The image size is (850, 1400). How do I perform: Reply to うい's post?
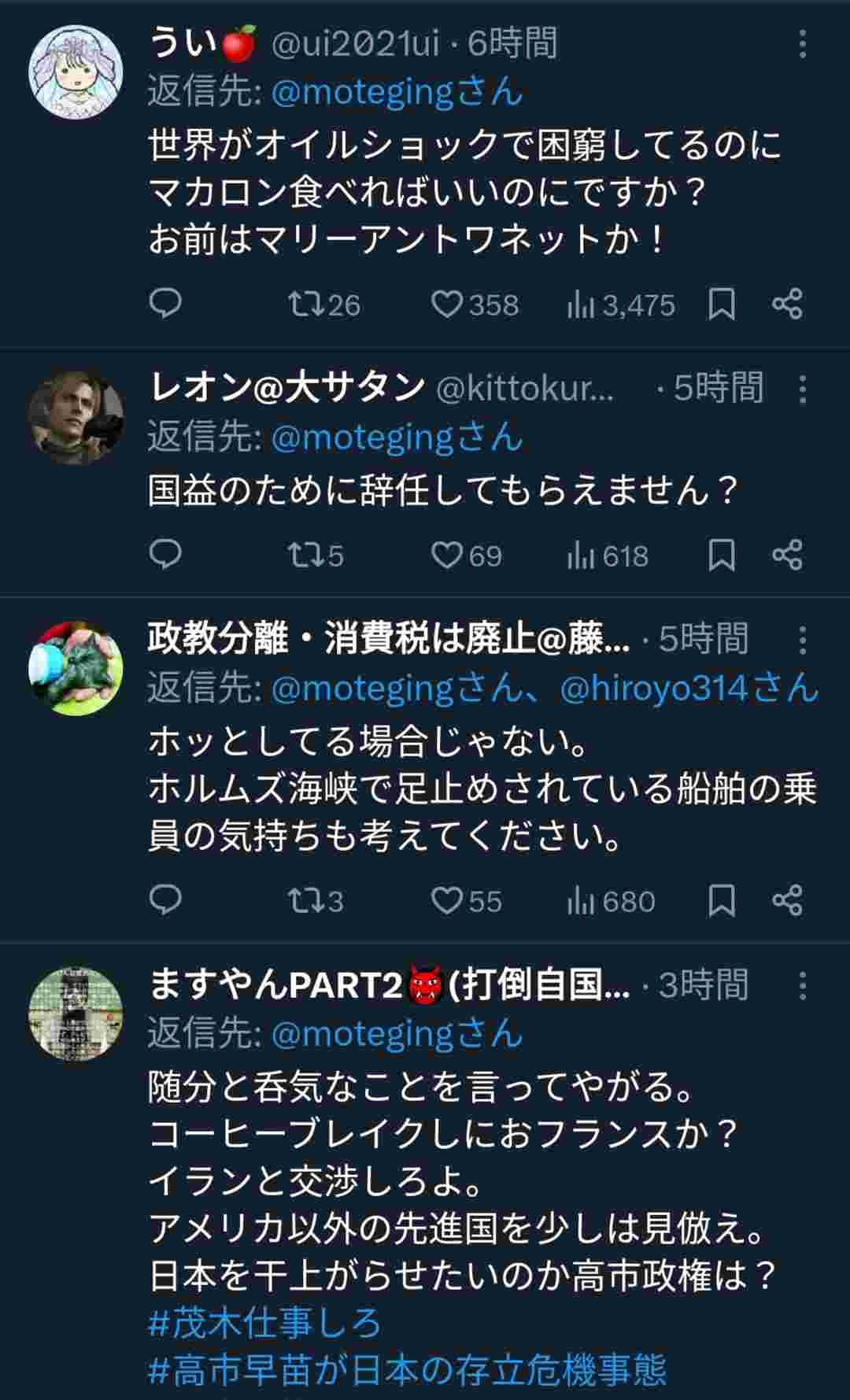click(165, 304)
